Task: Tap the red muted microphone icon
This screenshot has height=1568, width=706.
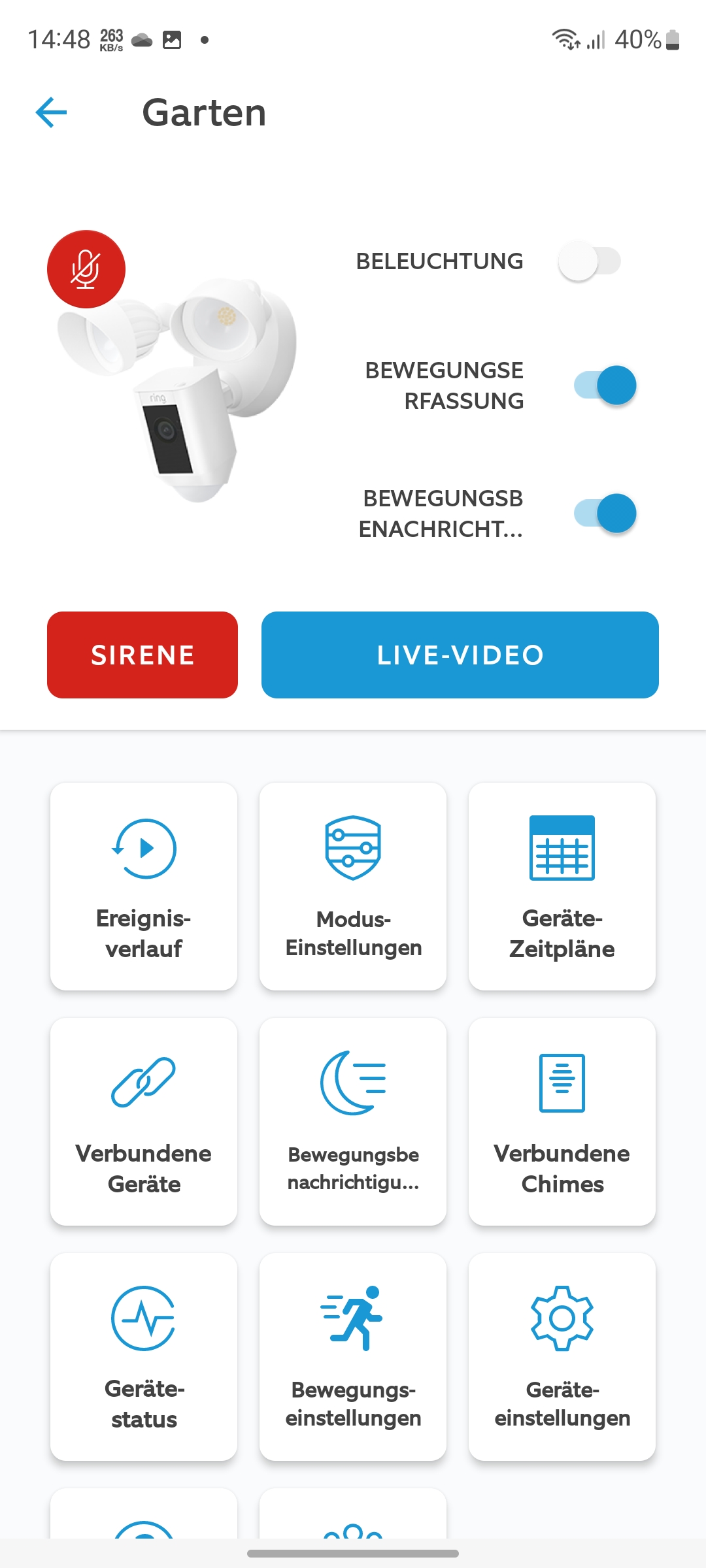Action: tap(86, 269)
